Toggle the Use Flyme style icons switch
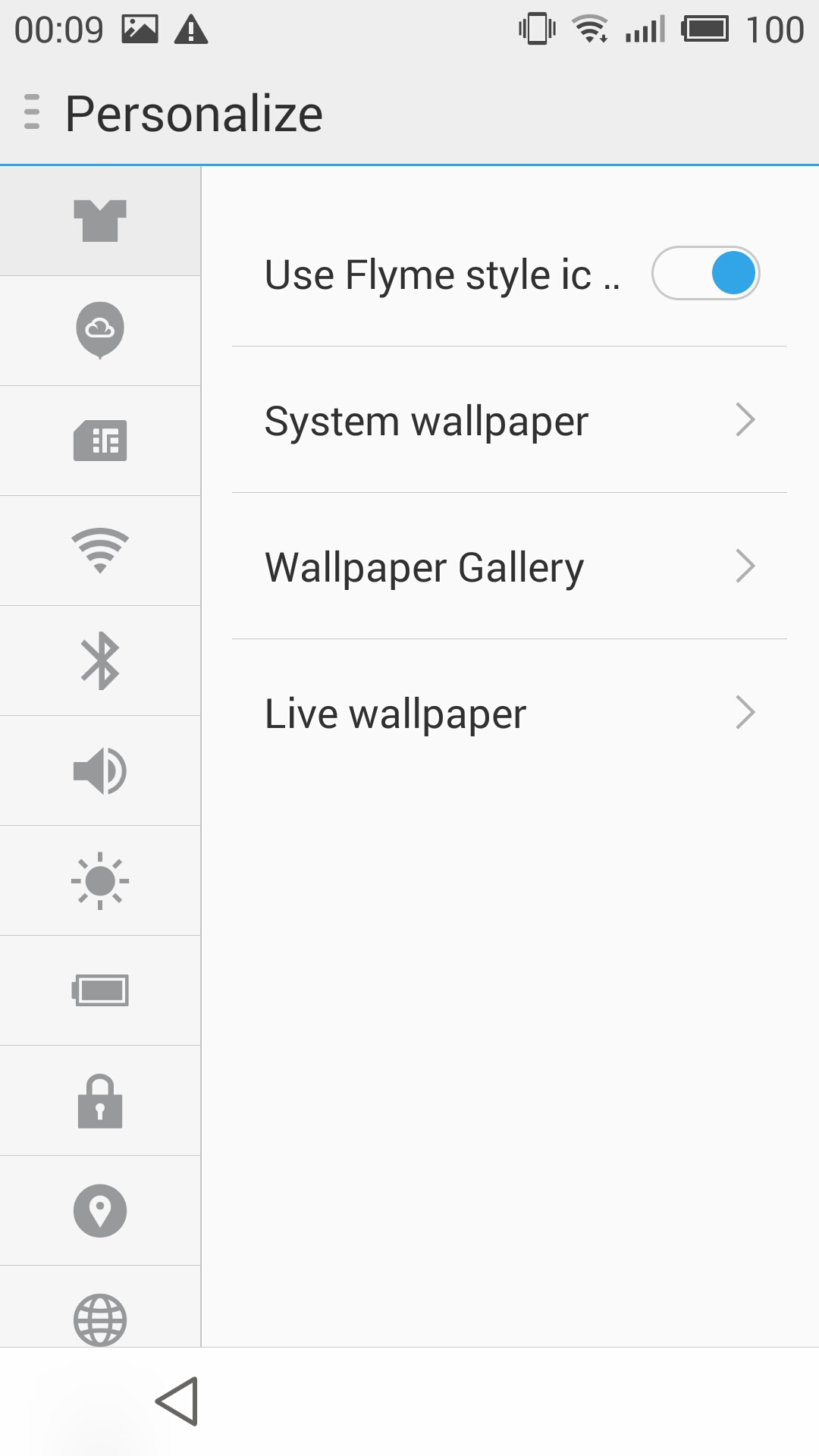Screen dimensions: 819x1456 705,273
